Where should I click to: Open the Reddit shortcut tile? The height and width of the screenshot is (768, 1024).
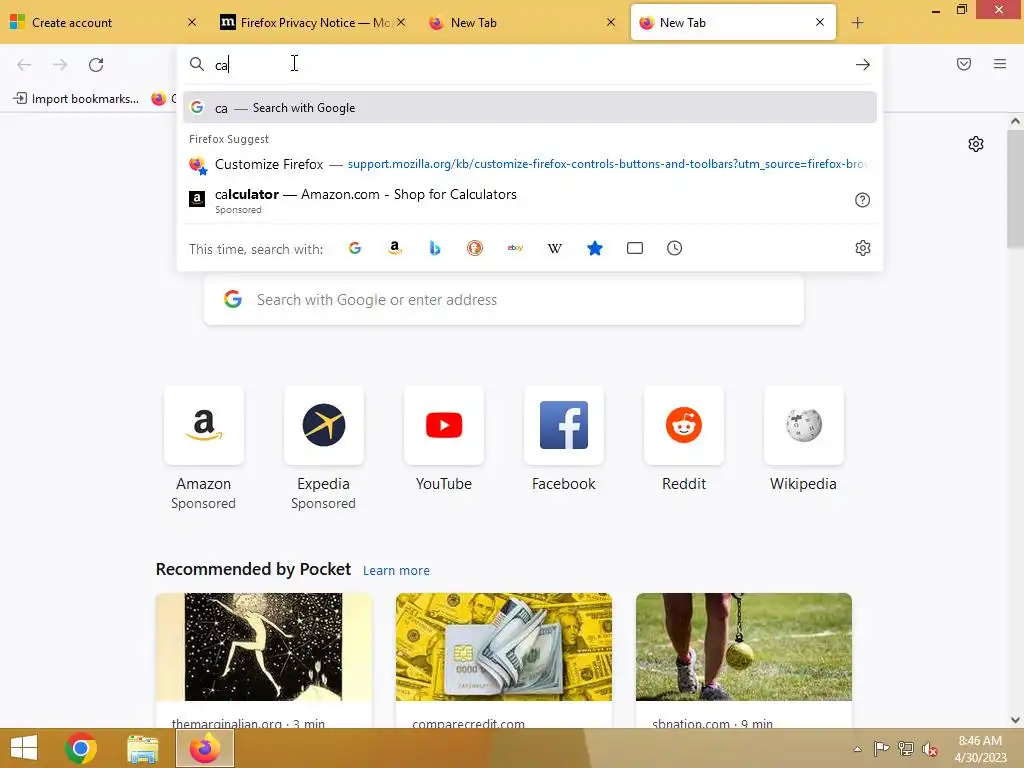tap(684, 426)
